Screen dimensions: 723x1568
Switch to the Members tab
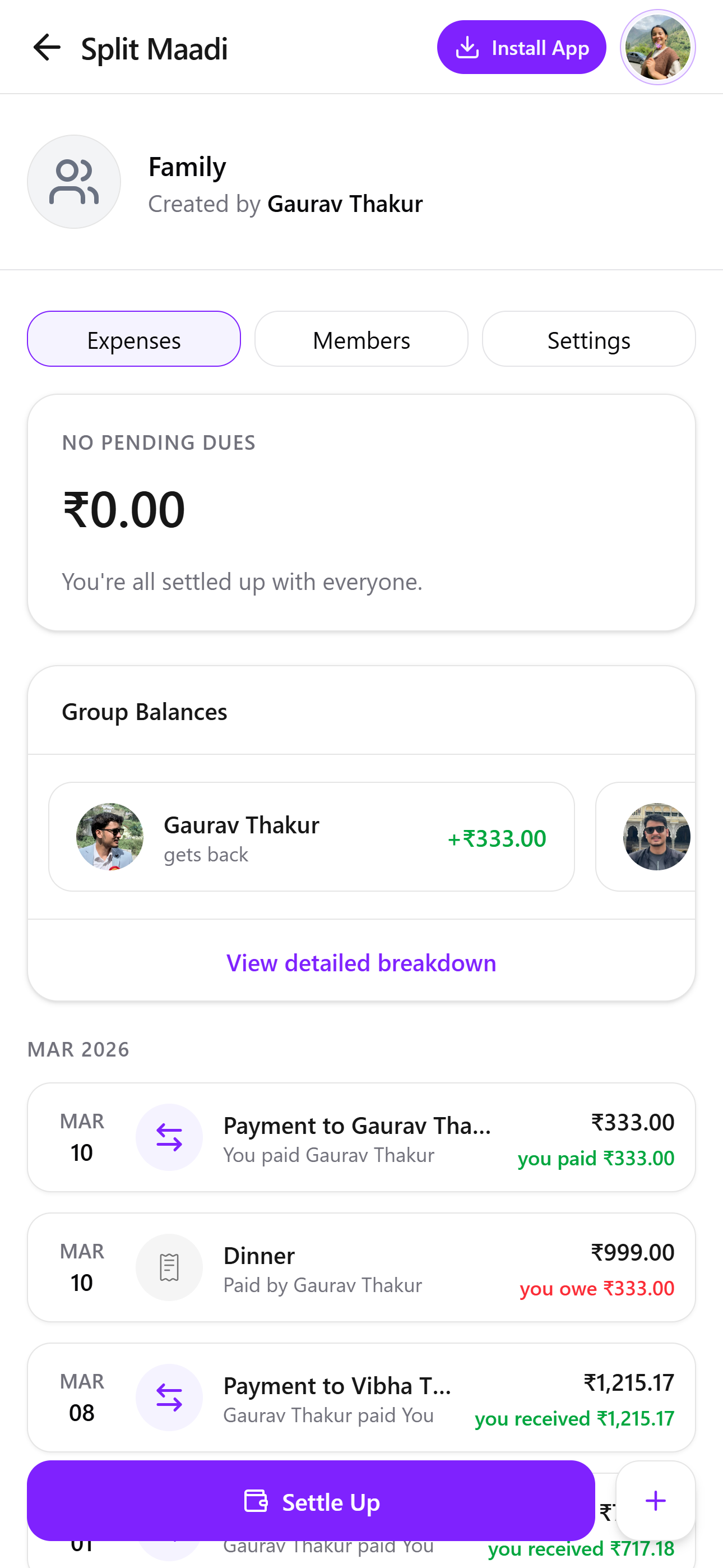[x=361, y=339]
